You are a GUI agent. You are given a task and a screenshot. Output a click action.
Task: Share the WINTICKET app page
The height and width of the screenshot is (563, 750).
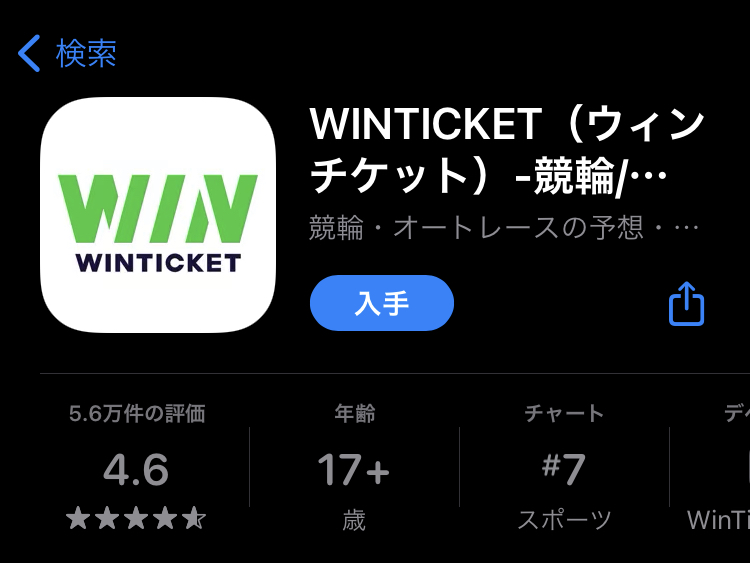click(x=686, y=303)
